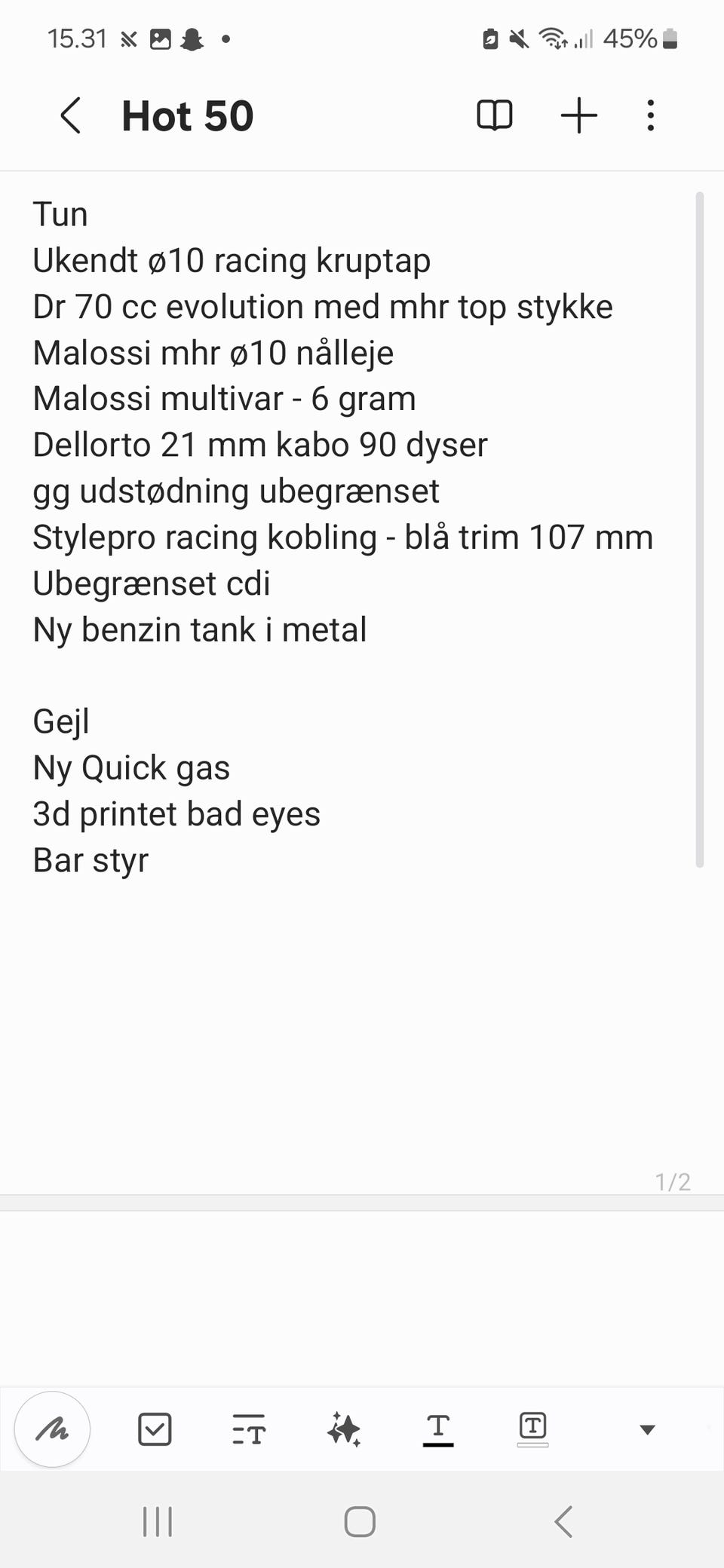
Task: Activate the handwriting pen tool
Action: click(53, 1429)
